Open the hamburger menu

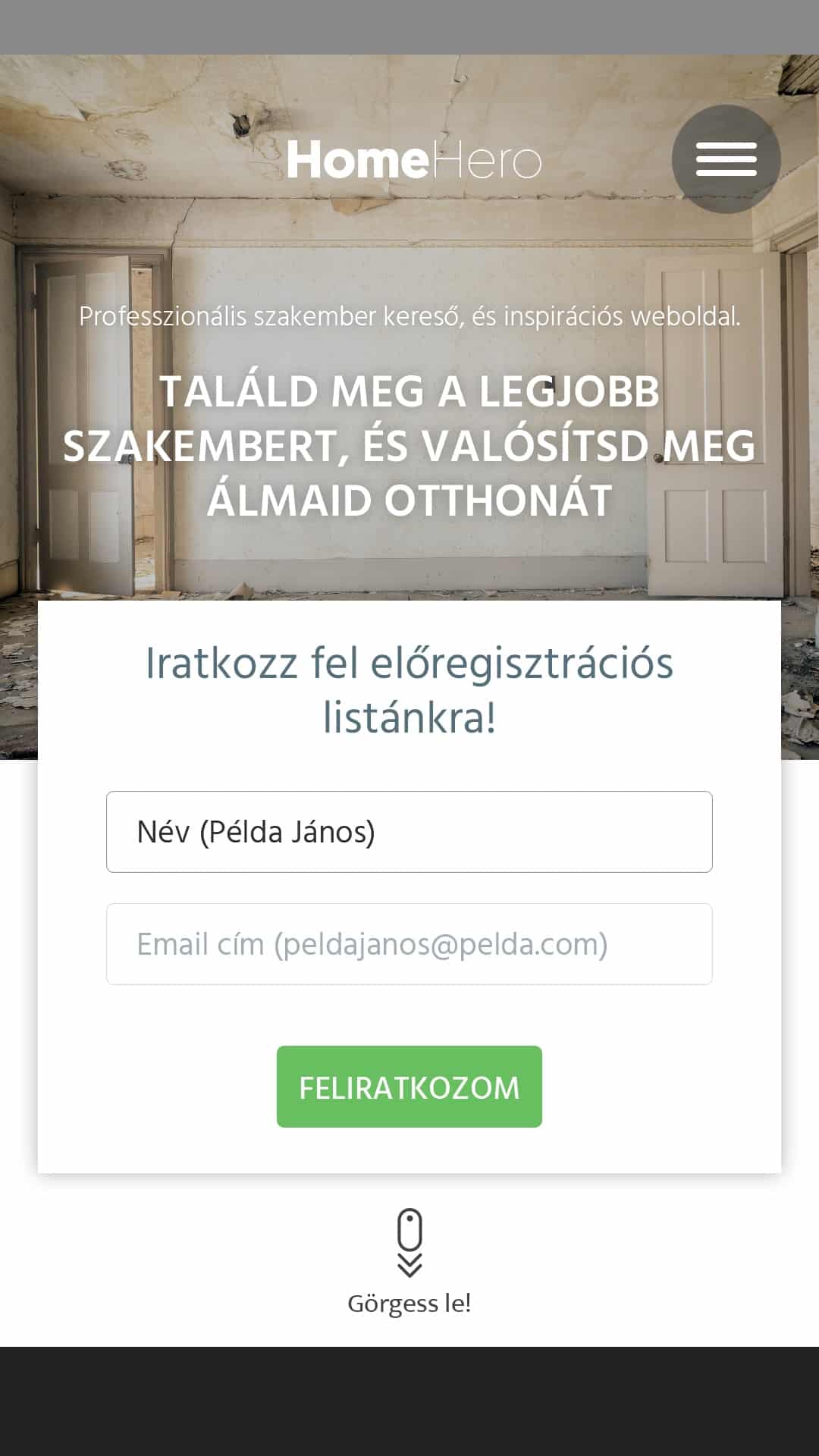pos(726,159)
